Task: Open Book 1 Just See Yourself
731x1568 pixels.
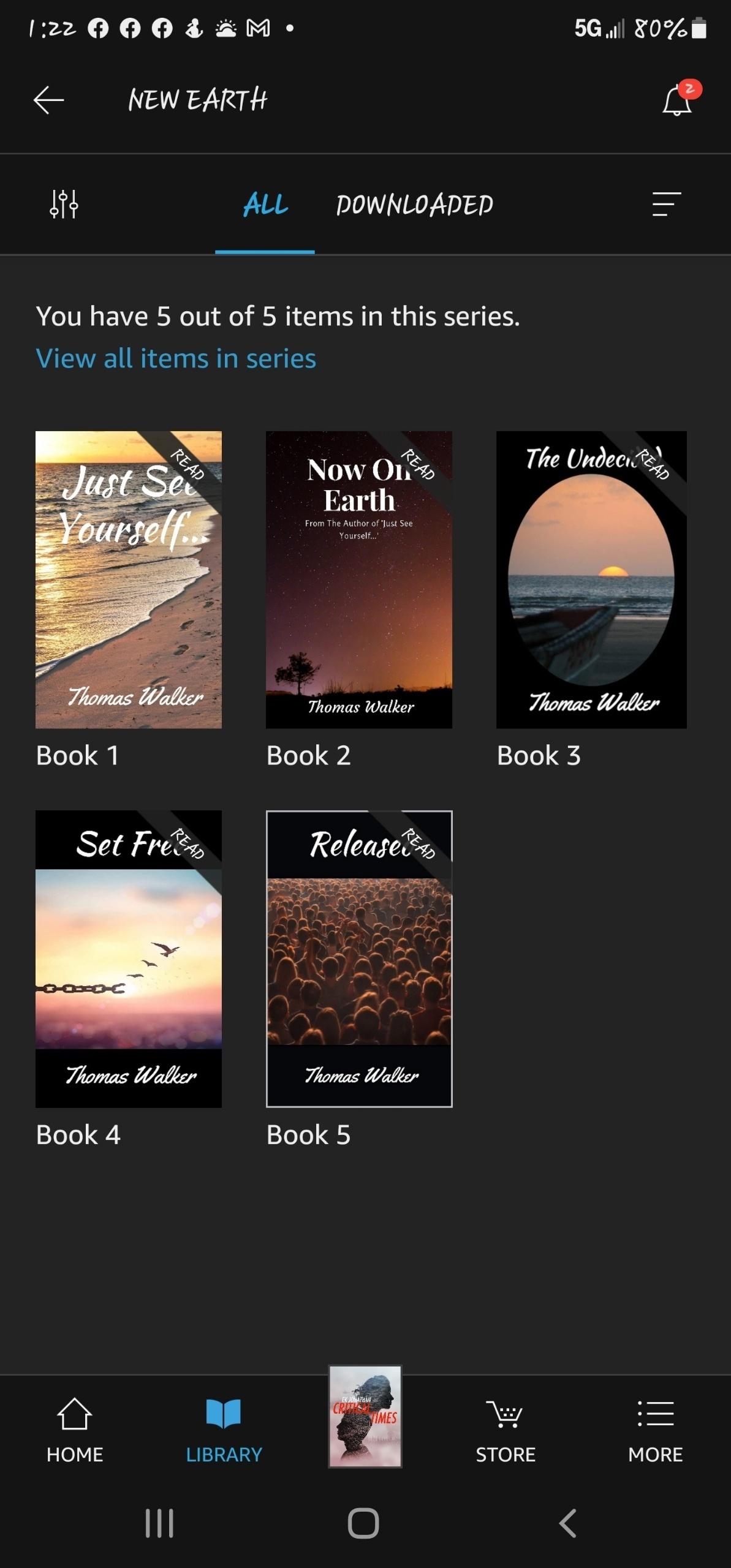Action: point(129,579)
